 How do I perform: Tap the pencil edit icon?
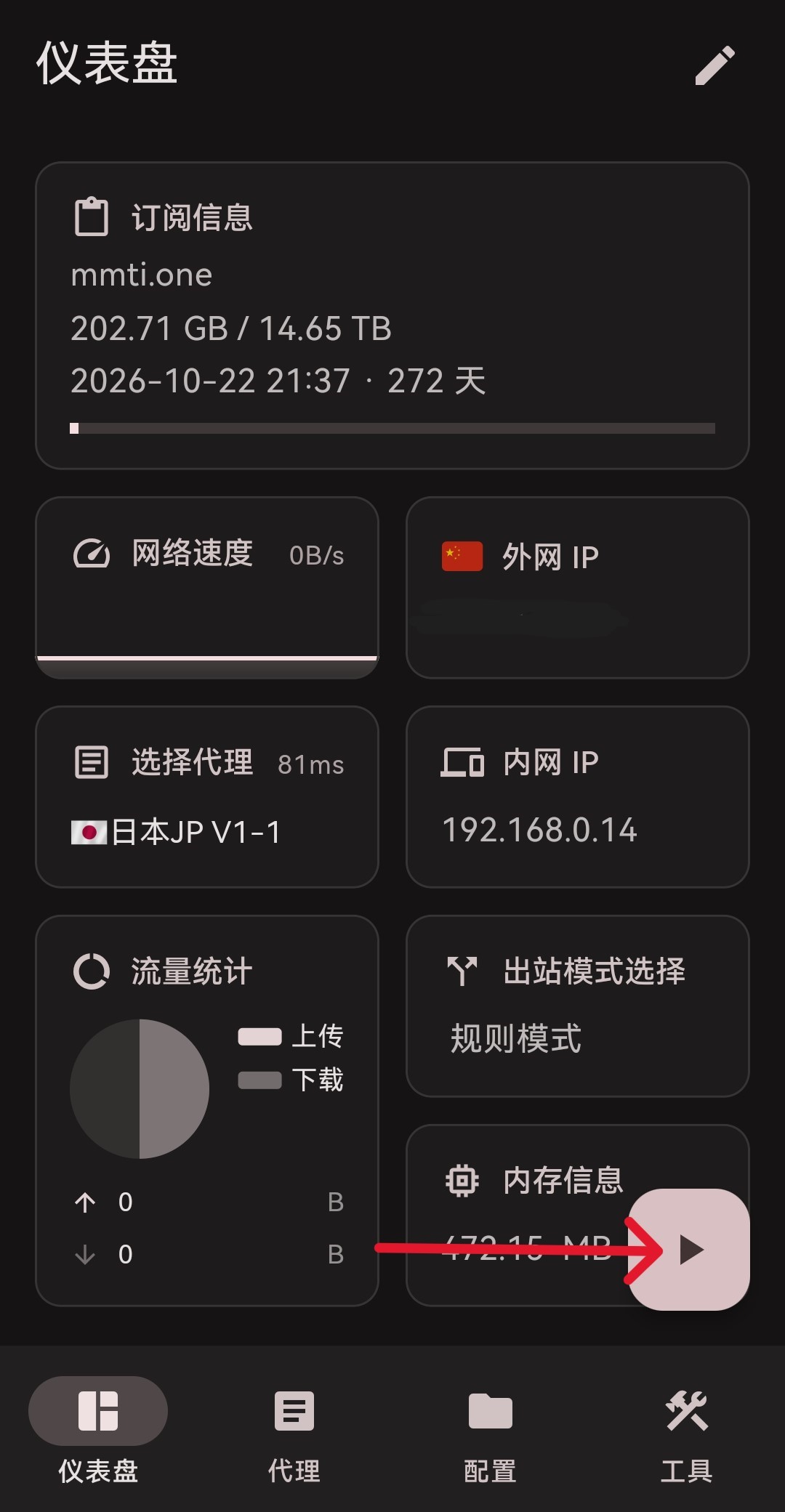pyautogui.click(x=714, y=66)
